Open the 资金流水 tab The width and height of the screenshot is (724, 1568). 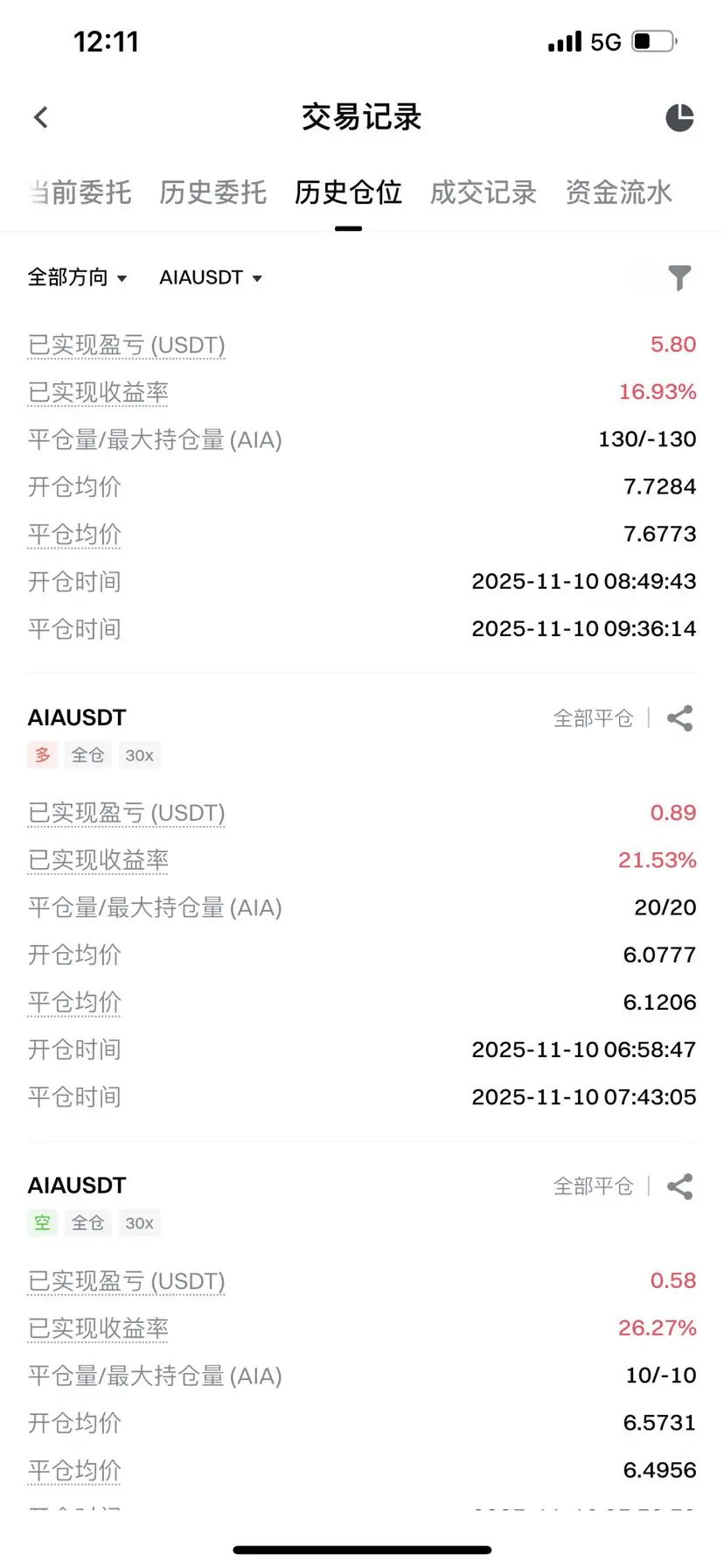[618, 192]
